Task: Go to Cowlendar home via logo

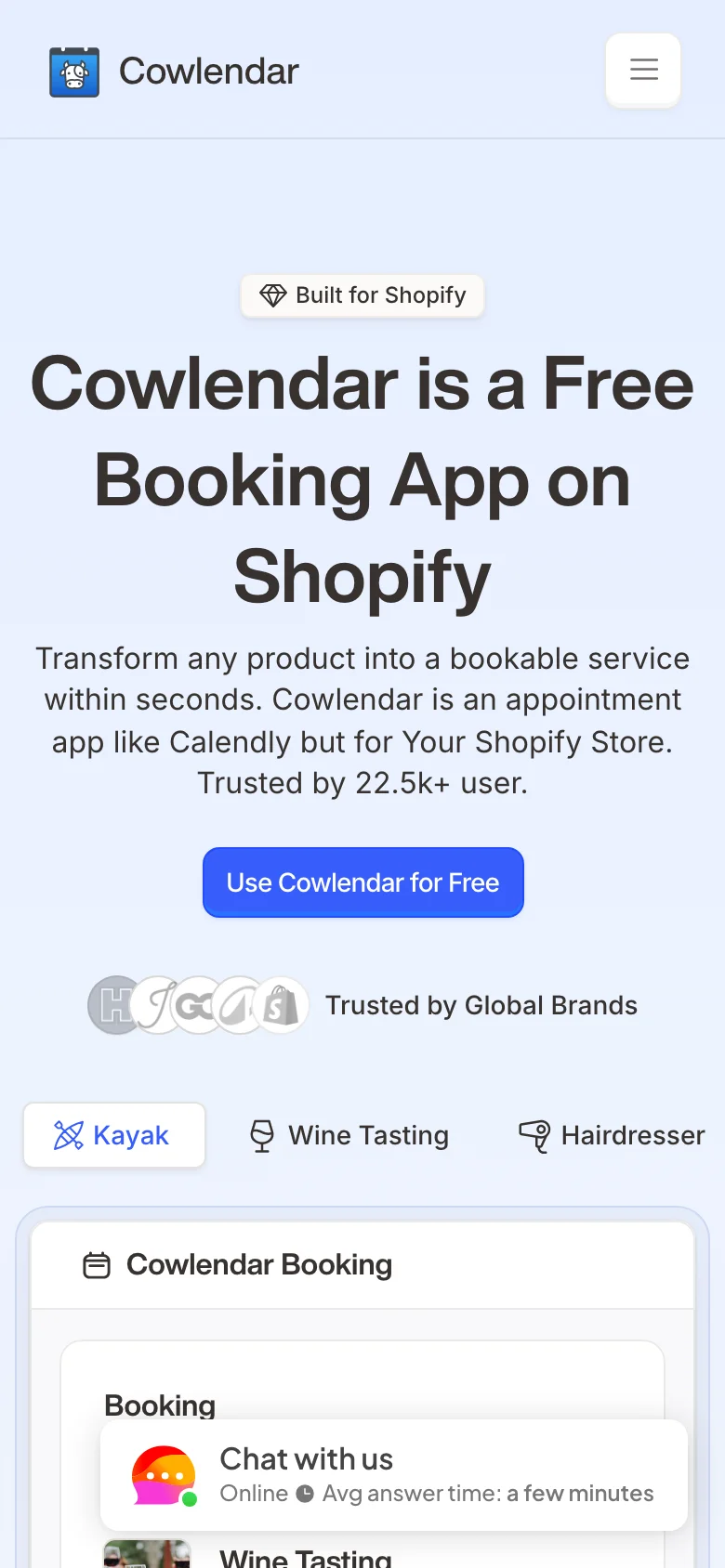Action: [174, 72]
